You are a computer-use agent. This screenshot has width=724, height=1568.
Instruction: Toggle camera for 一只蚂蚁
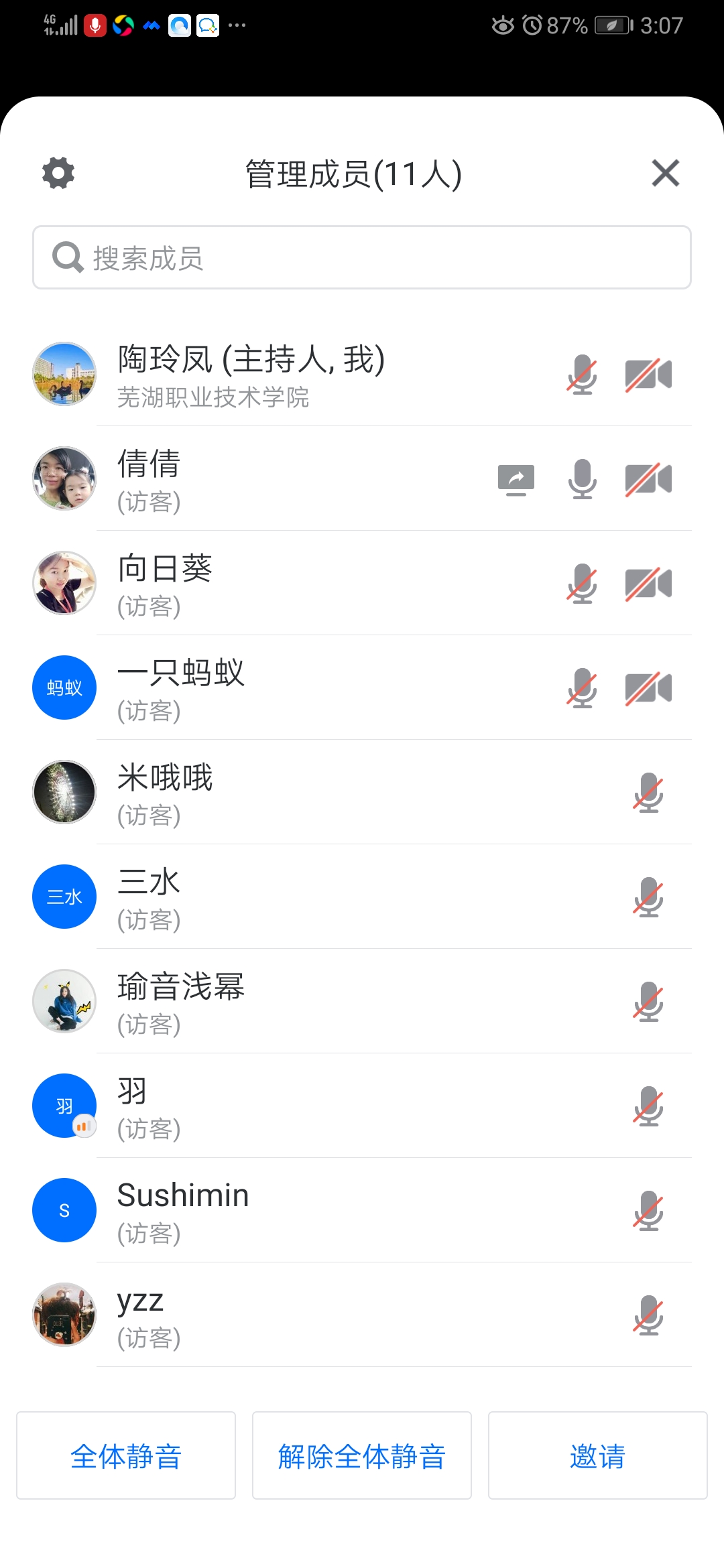pos(648,688)
